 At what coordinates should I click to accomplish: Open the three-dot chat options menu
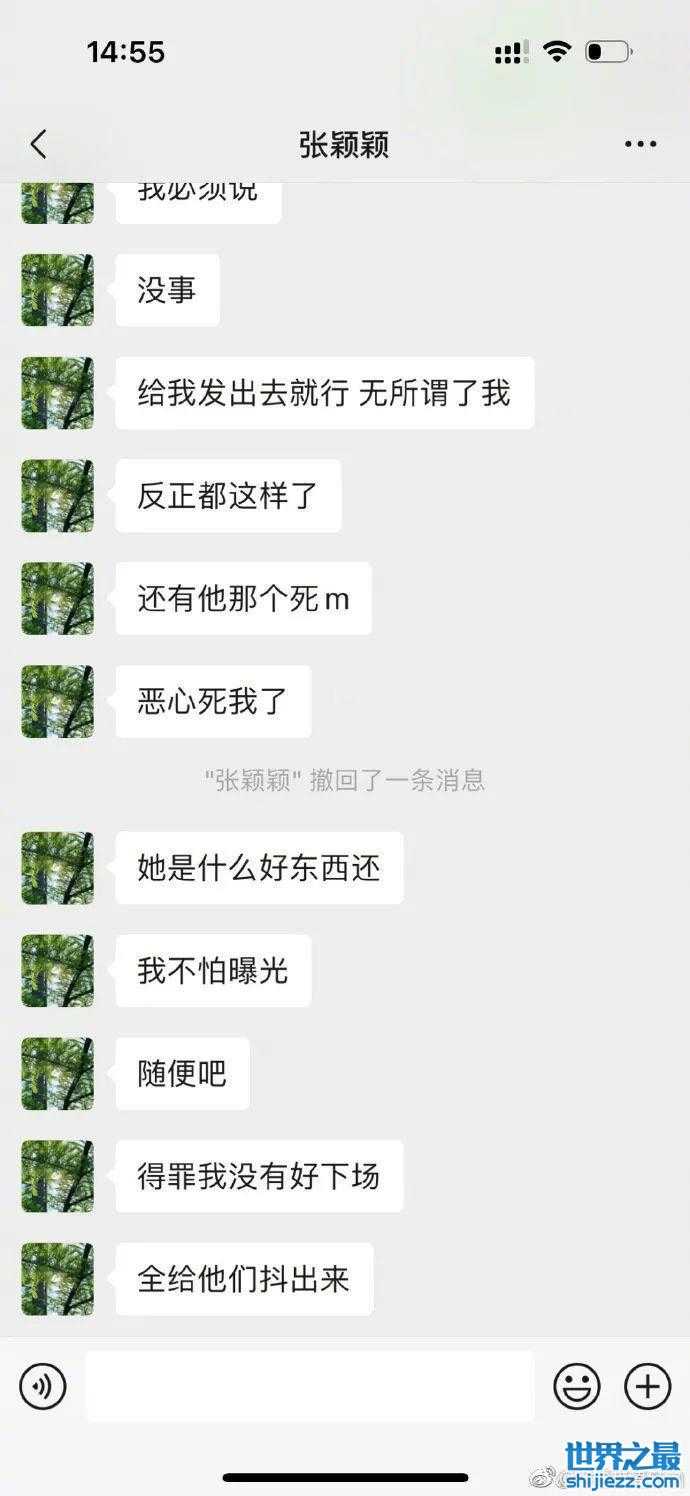[640, 145]
